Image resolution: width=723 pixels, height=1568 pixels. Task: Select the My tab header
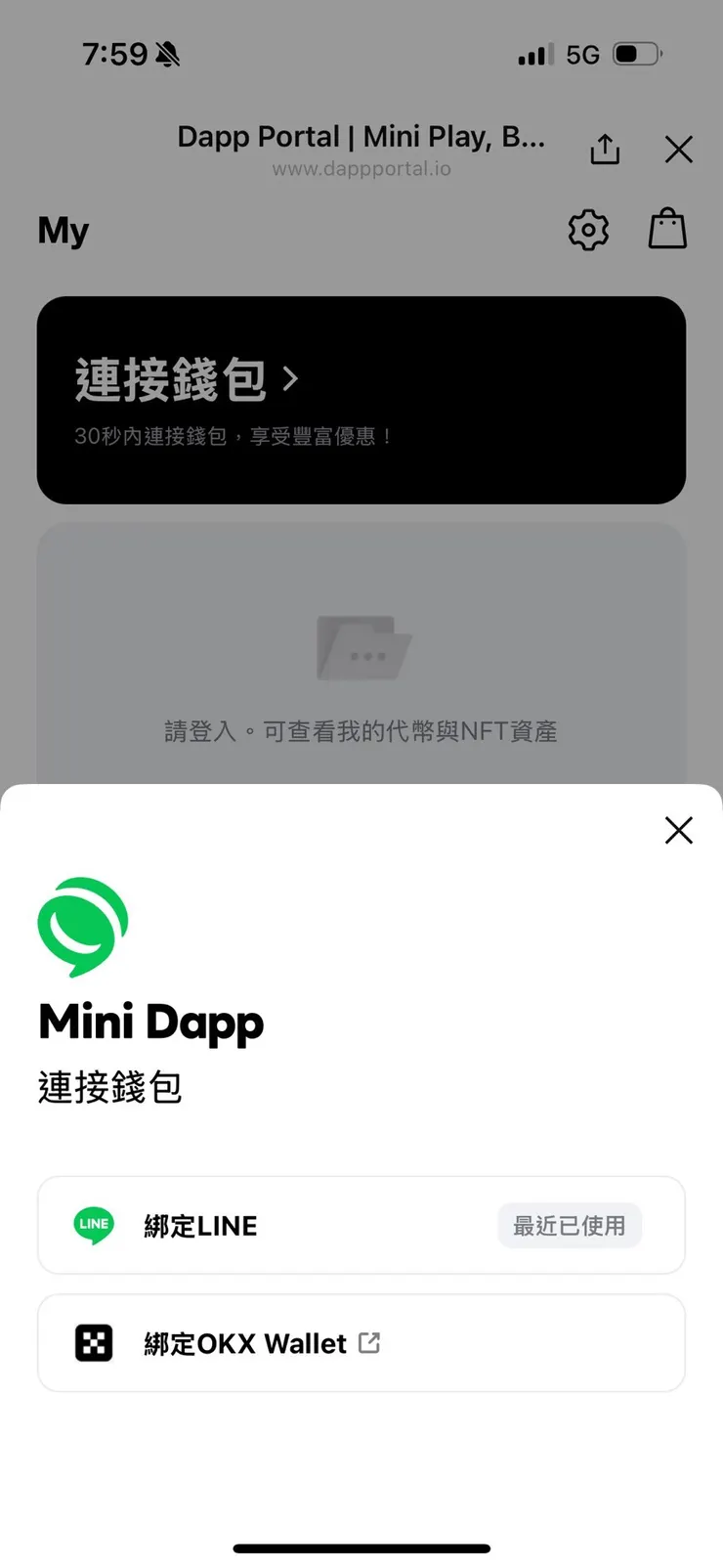click(62, 230)
